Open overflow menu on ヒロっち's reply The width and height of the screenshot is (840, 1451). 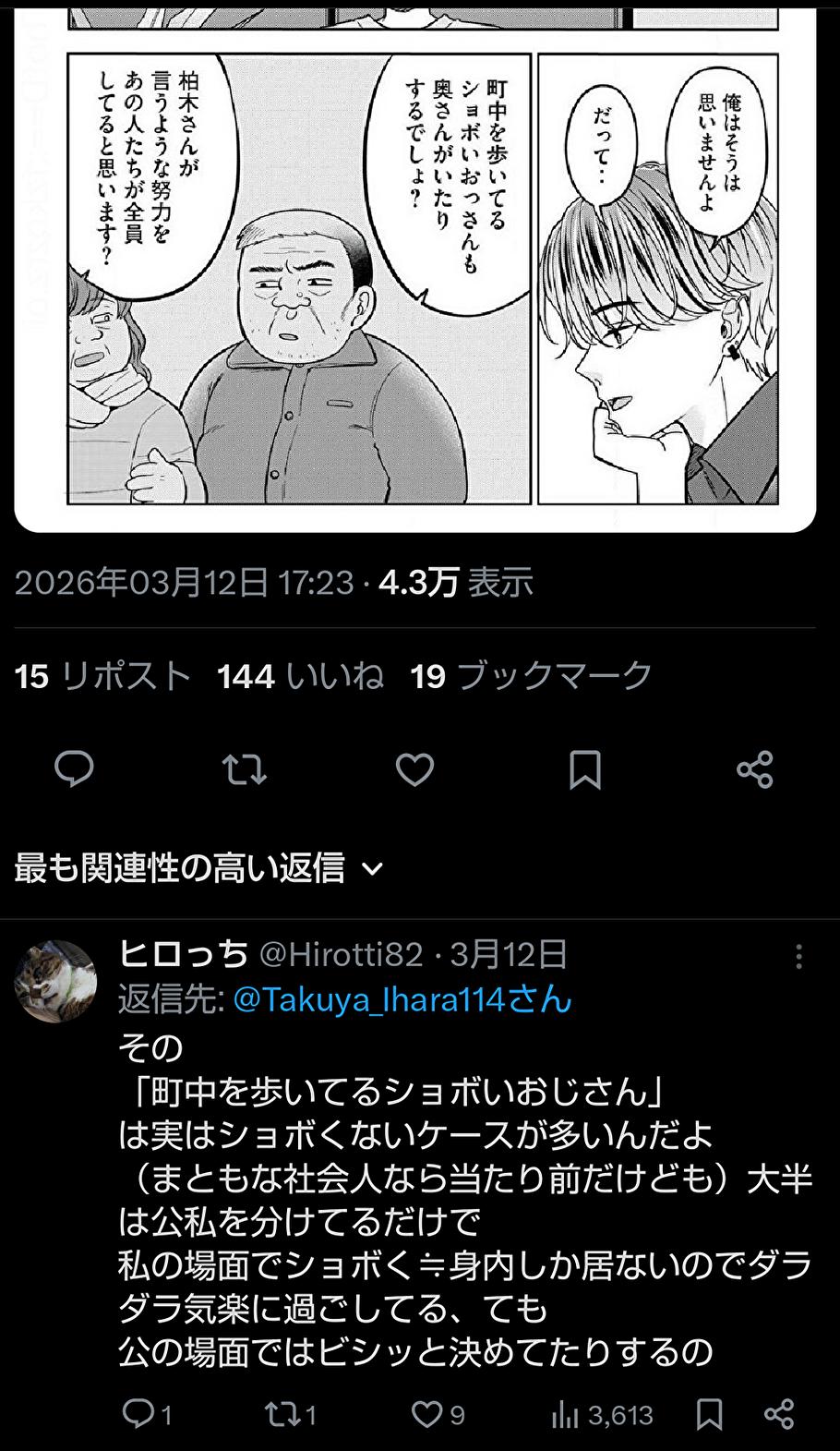pos(798,956)
